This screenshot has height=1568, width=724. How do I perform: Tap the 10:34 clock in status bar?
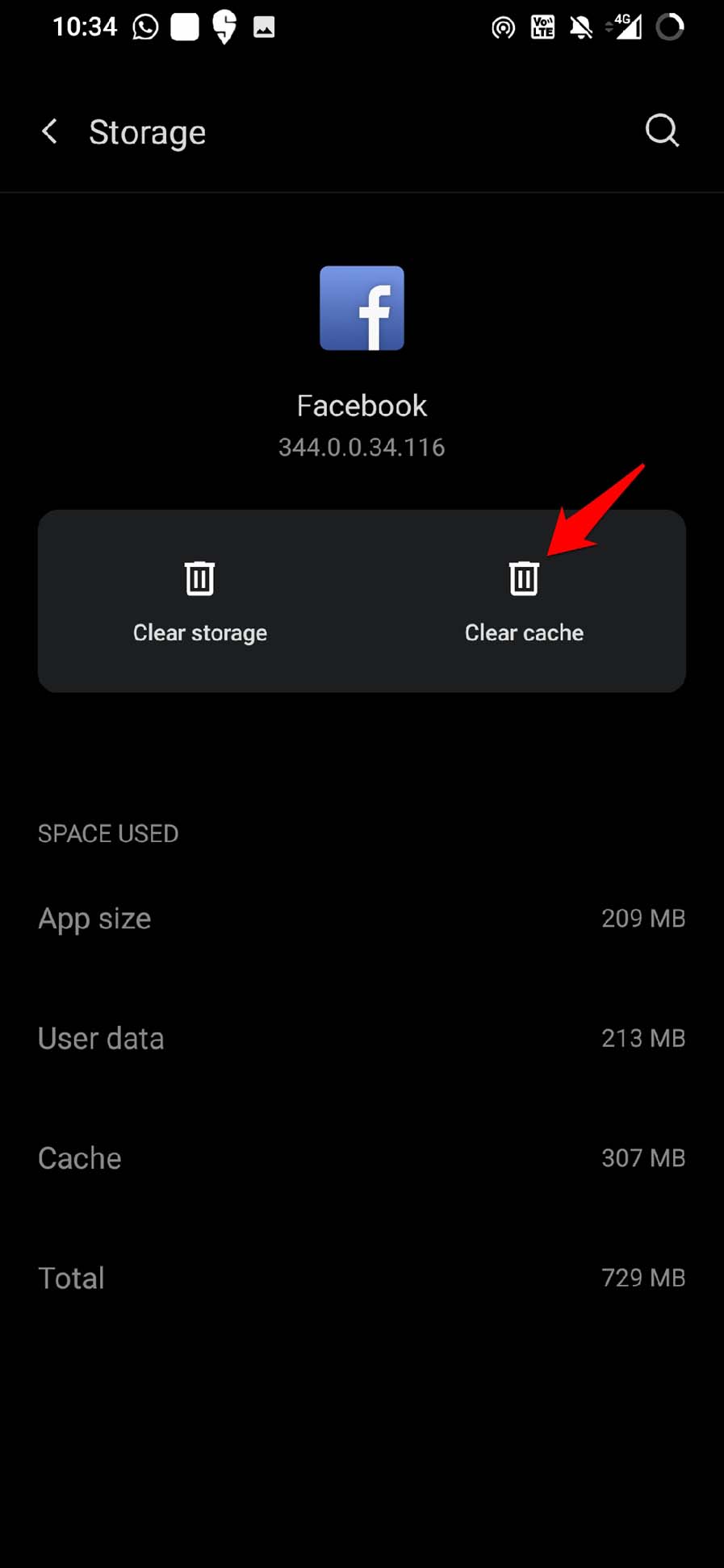point(84,27)
